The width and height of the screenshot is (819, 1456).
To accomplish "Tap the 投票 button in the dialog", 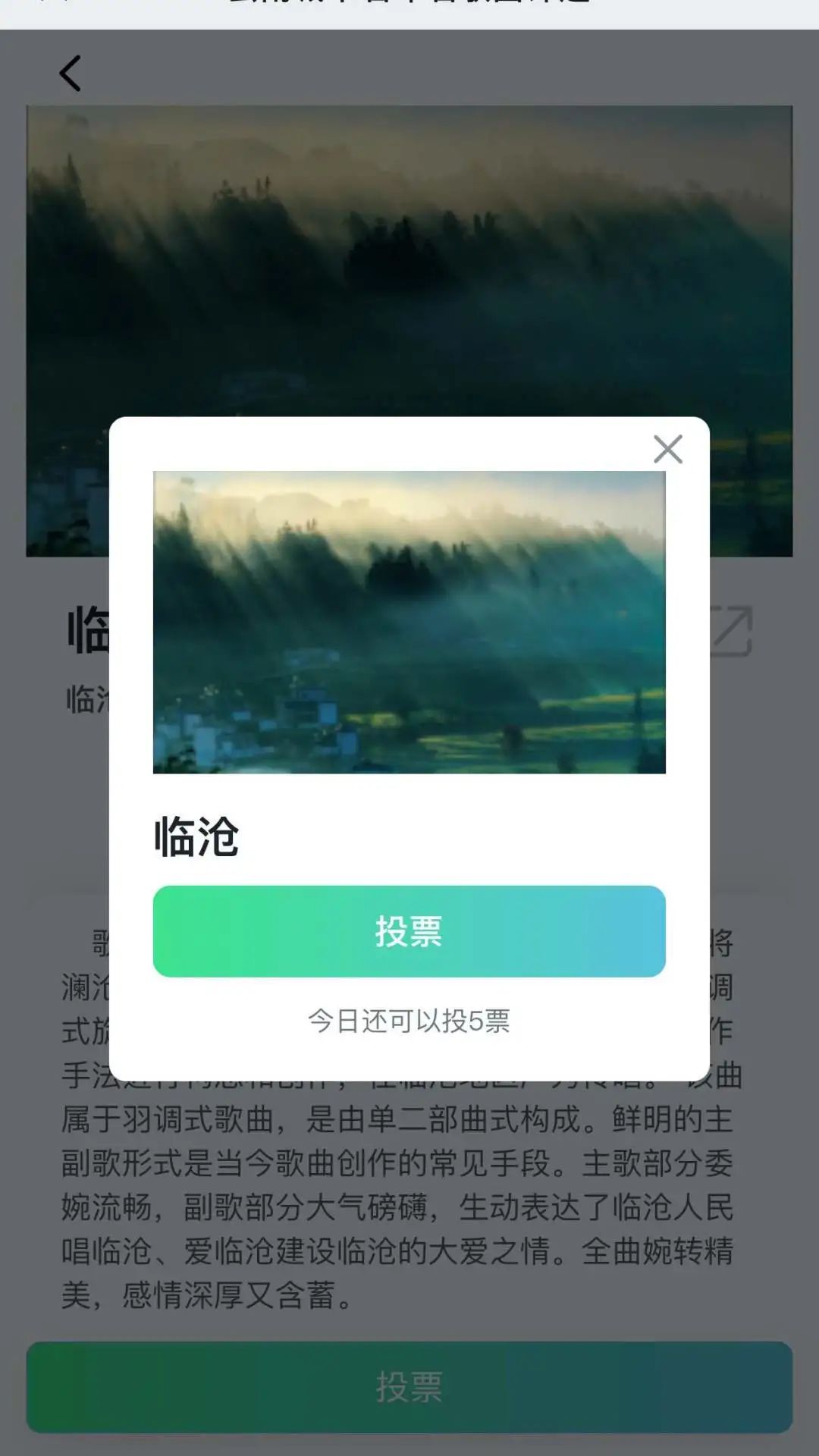I will pos(409,931).
